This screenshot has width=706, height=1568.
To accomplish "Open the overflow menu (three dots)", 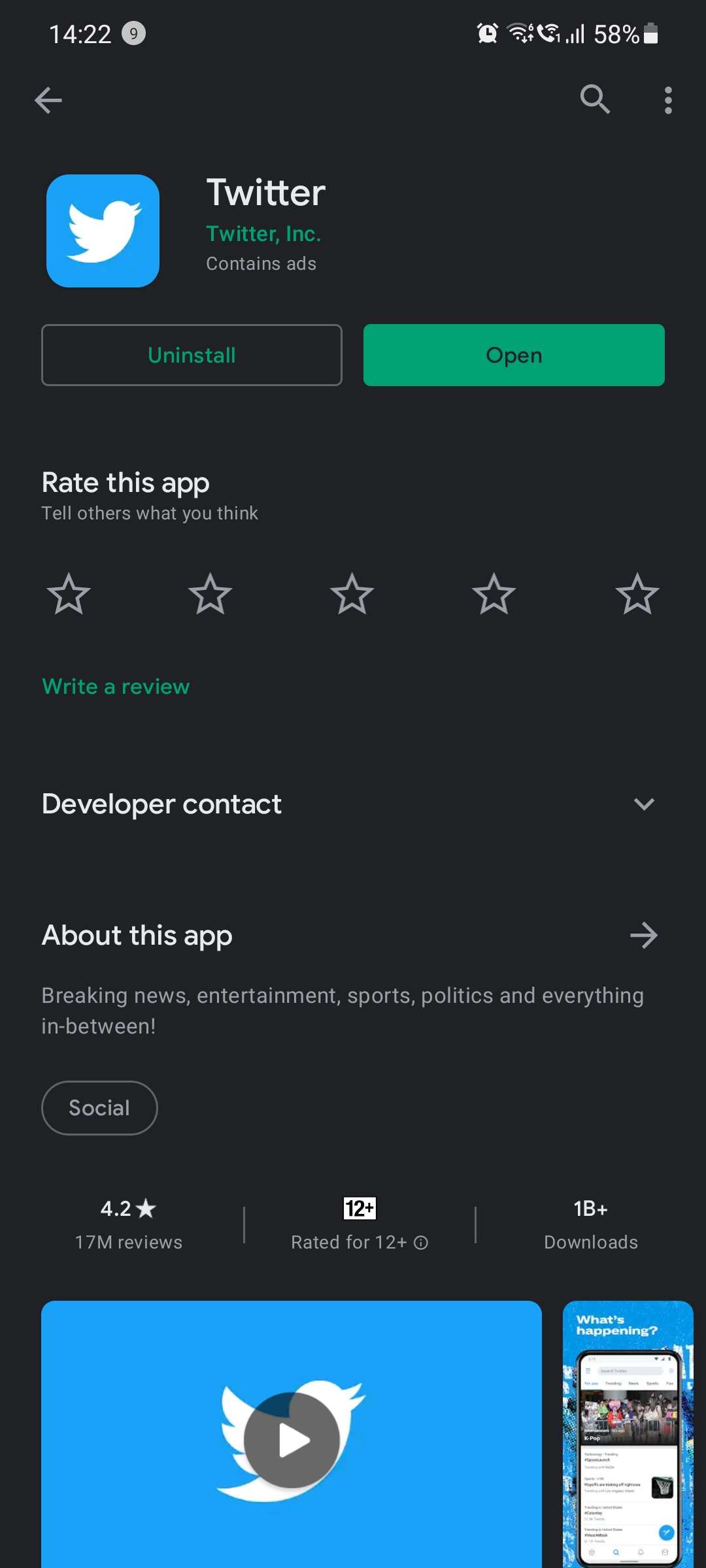I will [x=668, y=100].
